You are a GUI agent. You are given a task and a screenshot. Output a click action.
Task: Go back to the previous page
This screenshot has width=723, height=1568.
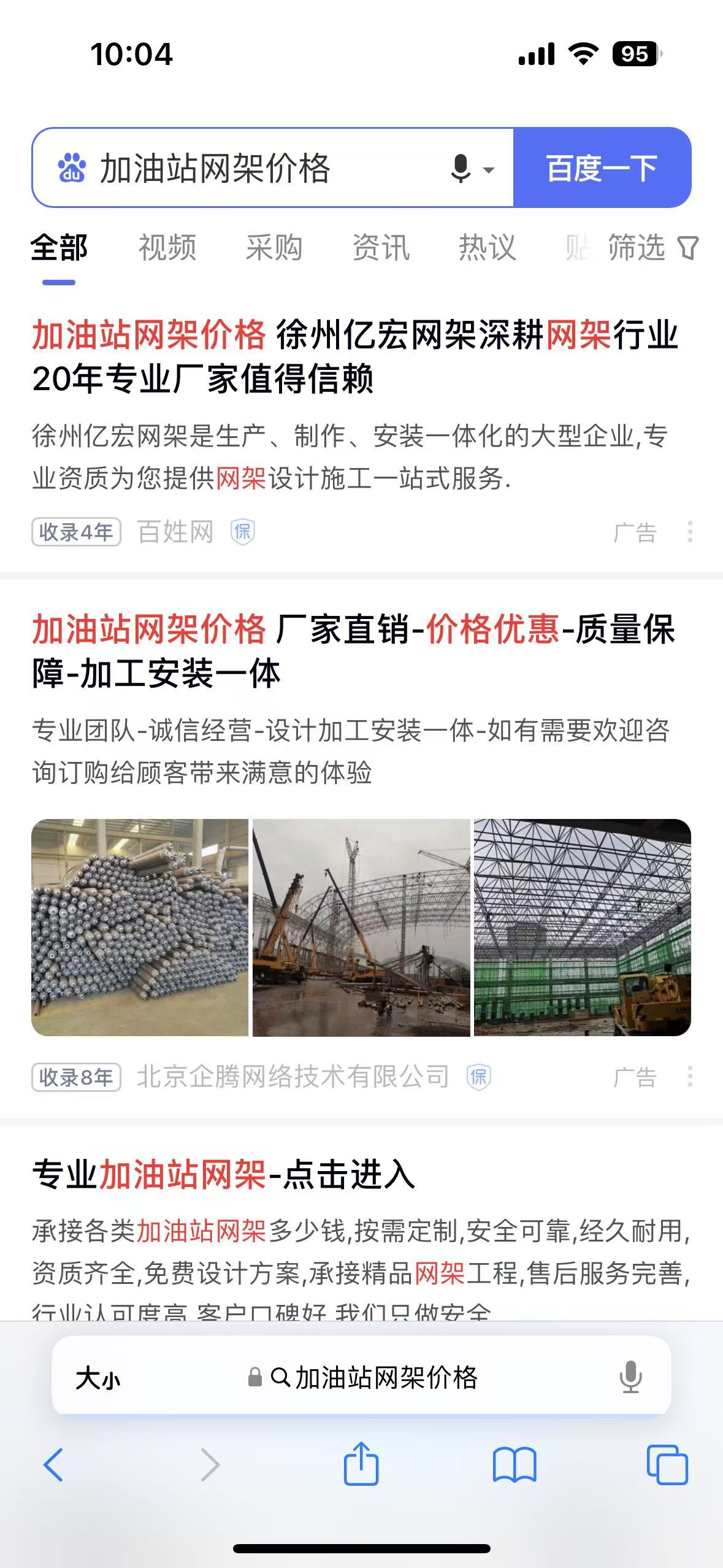[x=54, y=1465]
